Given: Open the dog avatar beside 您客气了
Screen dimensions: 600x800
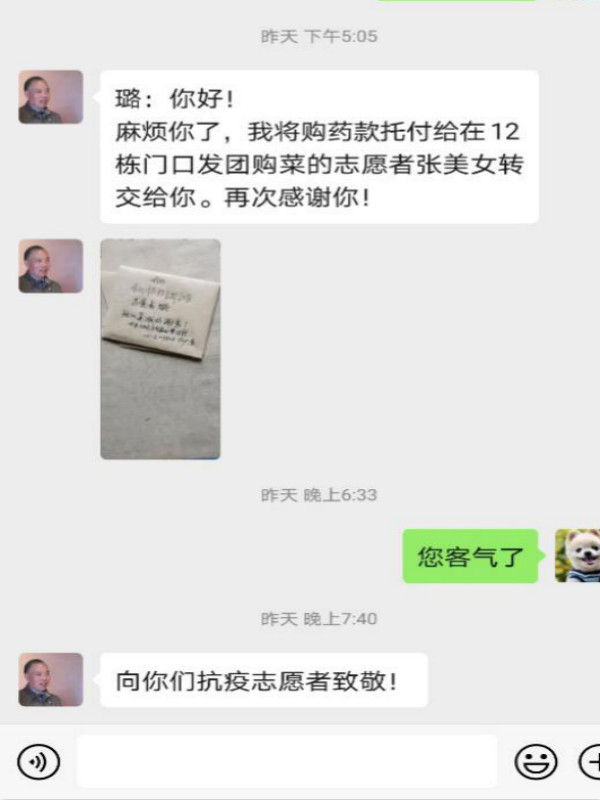Looking at the screenshot, I should tap(578, 556).
